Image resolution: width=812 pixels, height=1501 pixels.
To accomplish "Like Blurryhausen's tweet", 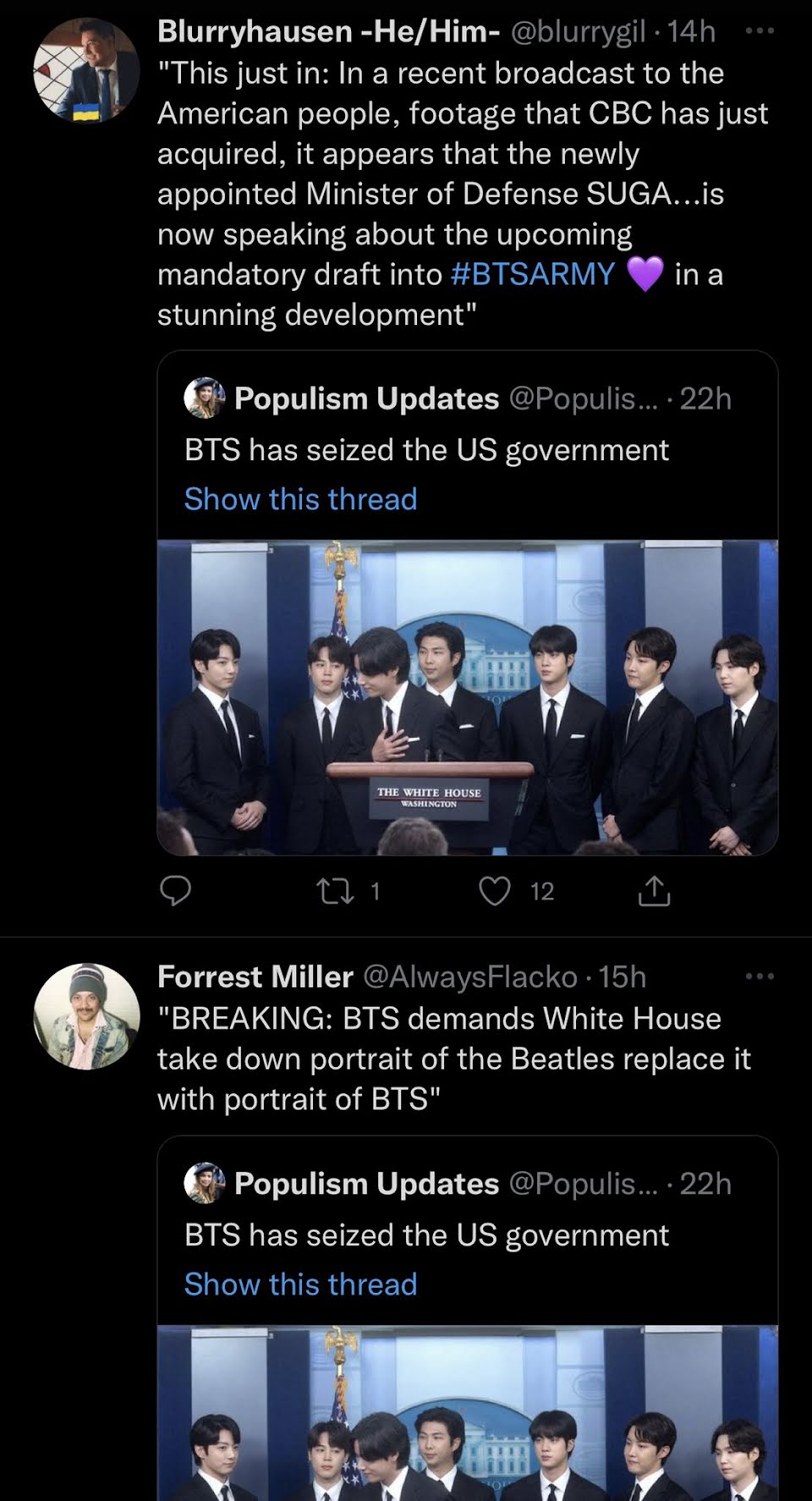I will point(495,891).
